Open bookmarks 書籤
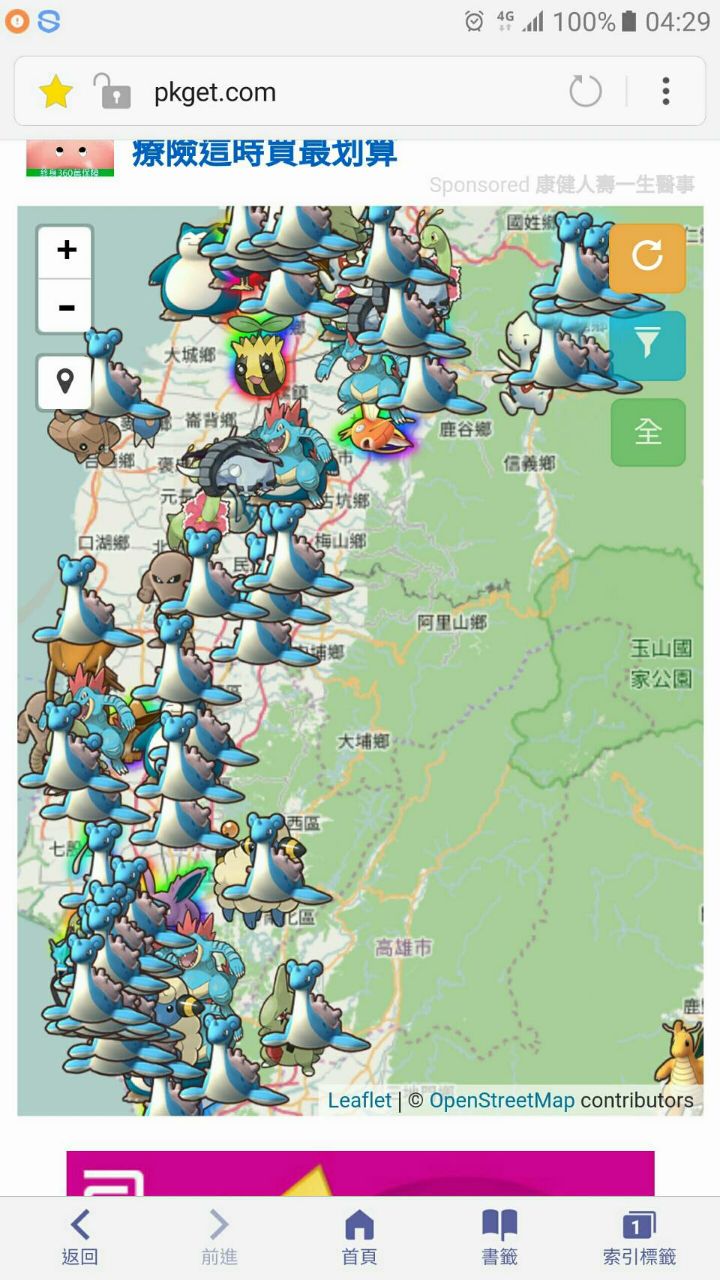The image size is (720, 1280). pos(499,1237)
